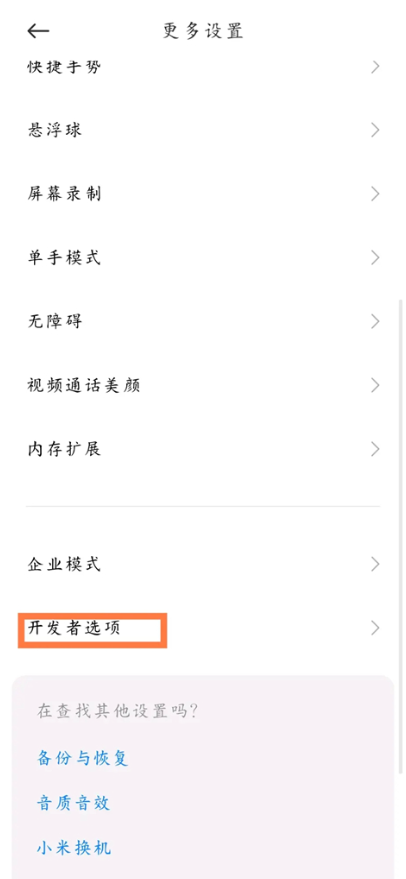Tap the 音质音效 link
Viewport: 406px width, 879px height.
pos(73,803)
